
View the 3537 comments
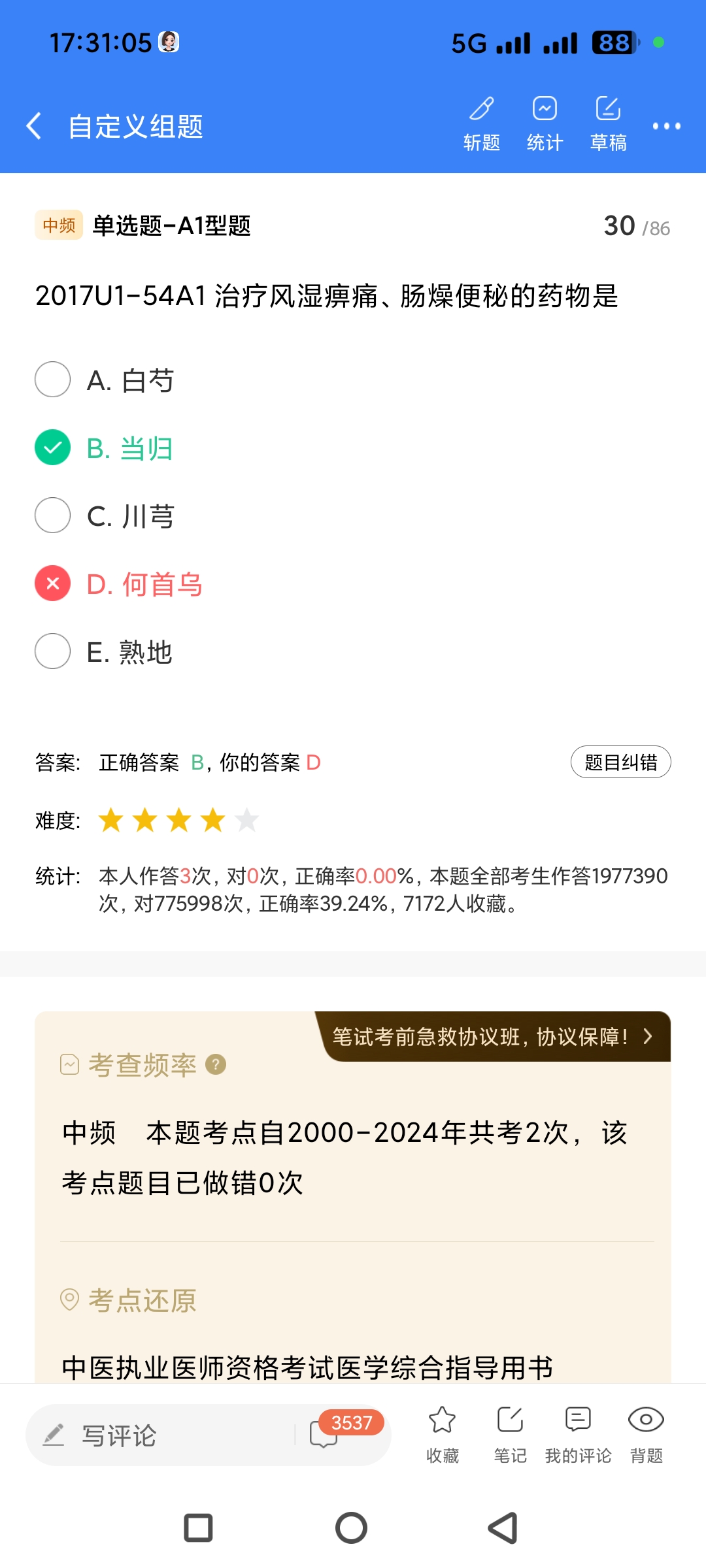click(x=327, y=1434)
